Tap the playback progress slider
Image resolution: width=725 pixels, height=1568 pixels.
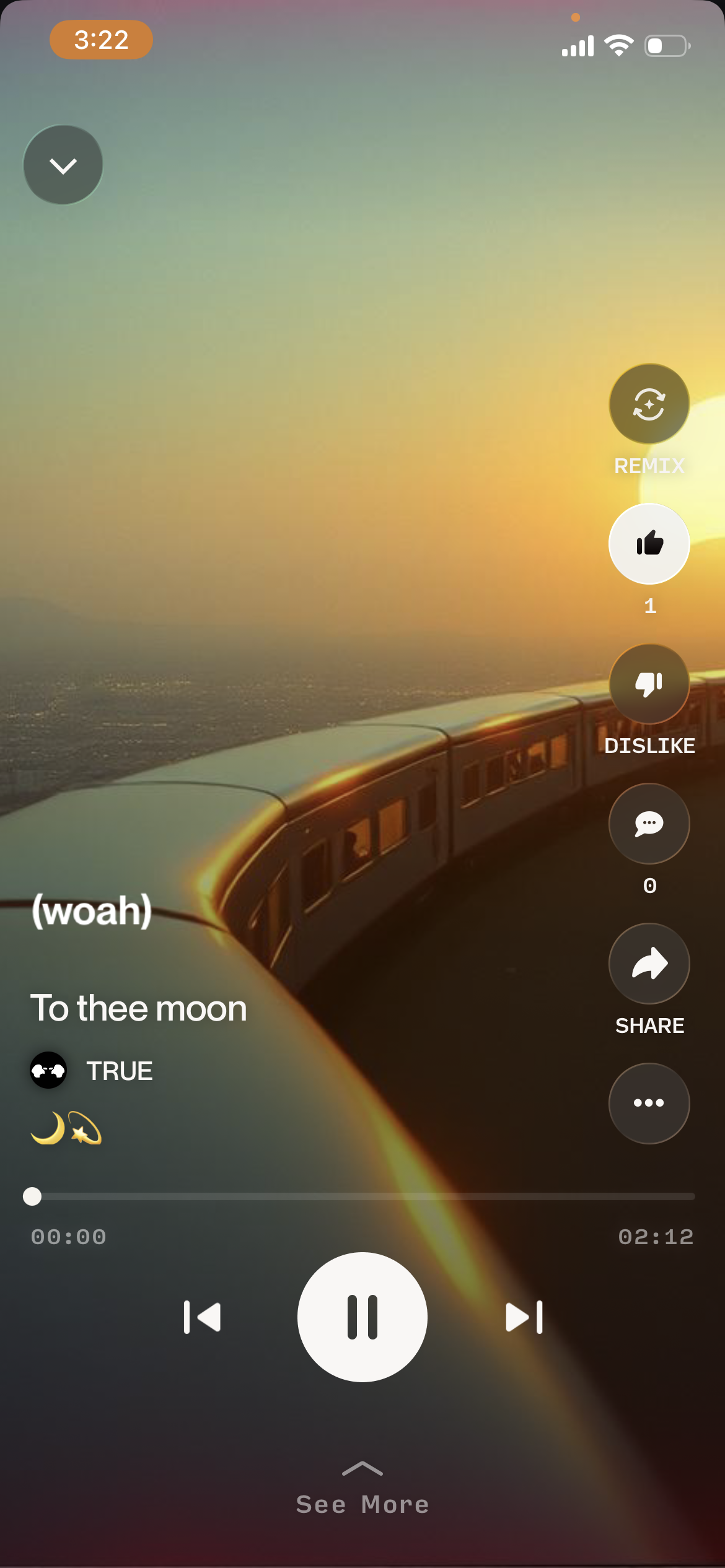(x=362, y=1198)
